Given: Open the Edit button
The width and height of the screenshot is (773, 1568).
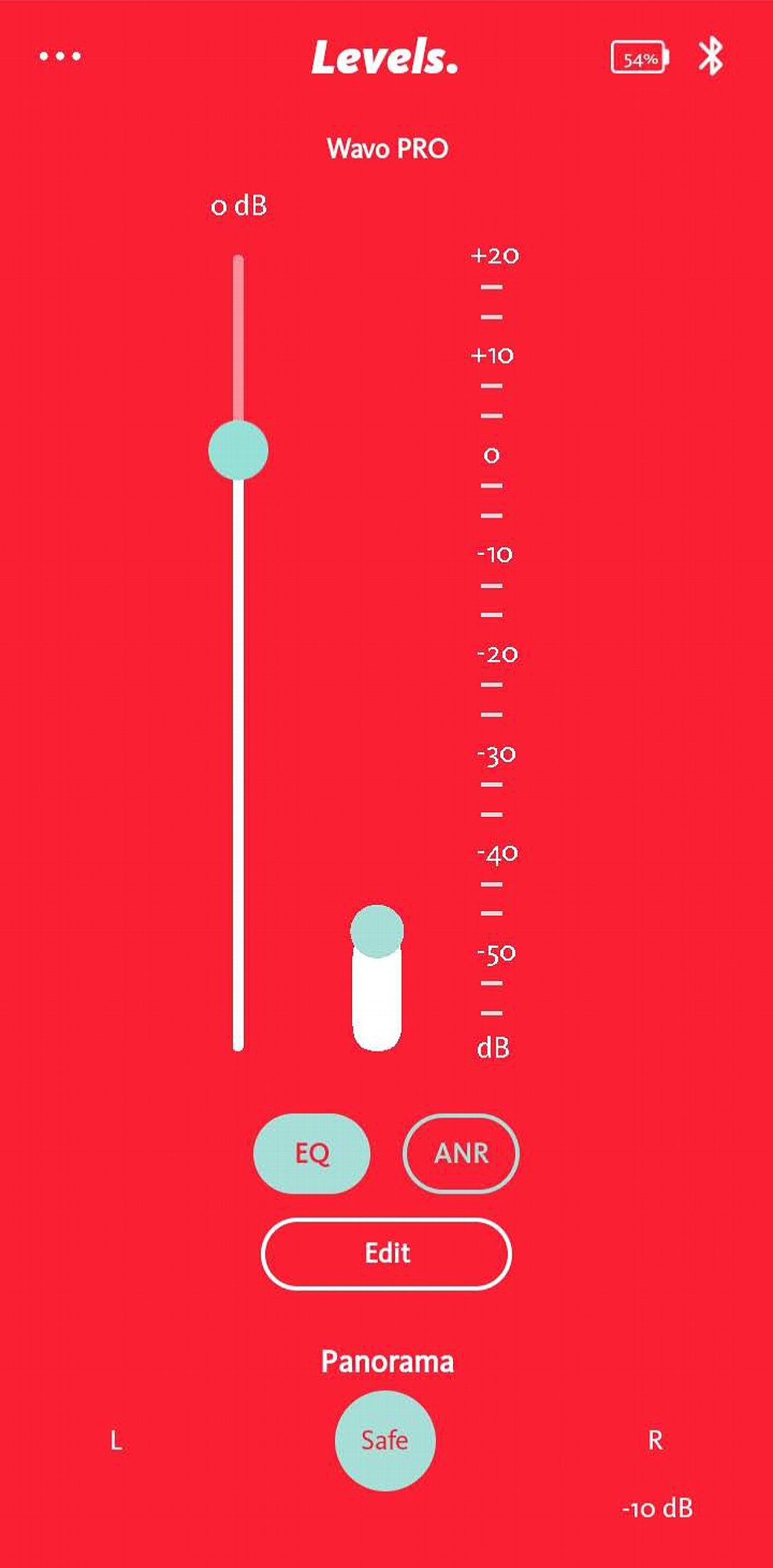Looking at the screenshot, I should coord(386,1254).
